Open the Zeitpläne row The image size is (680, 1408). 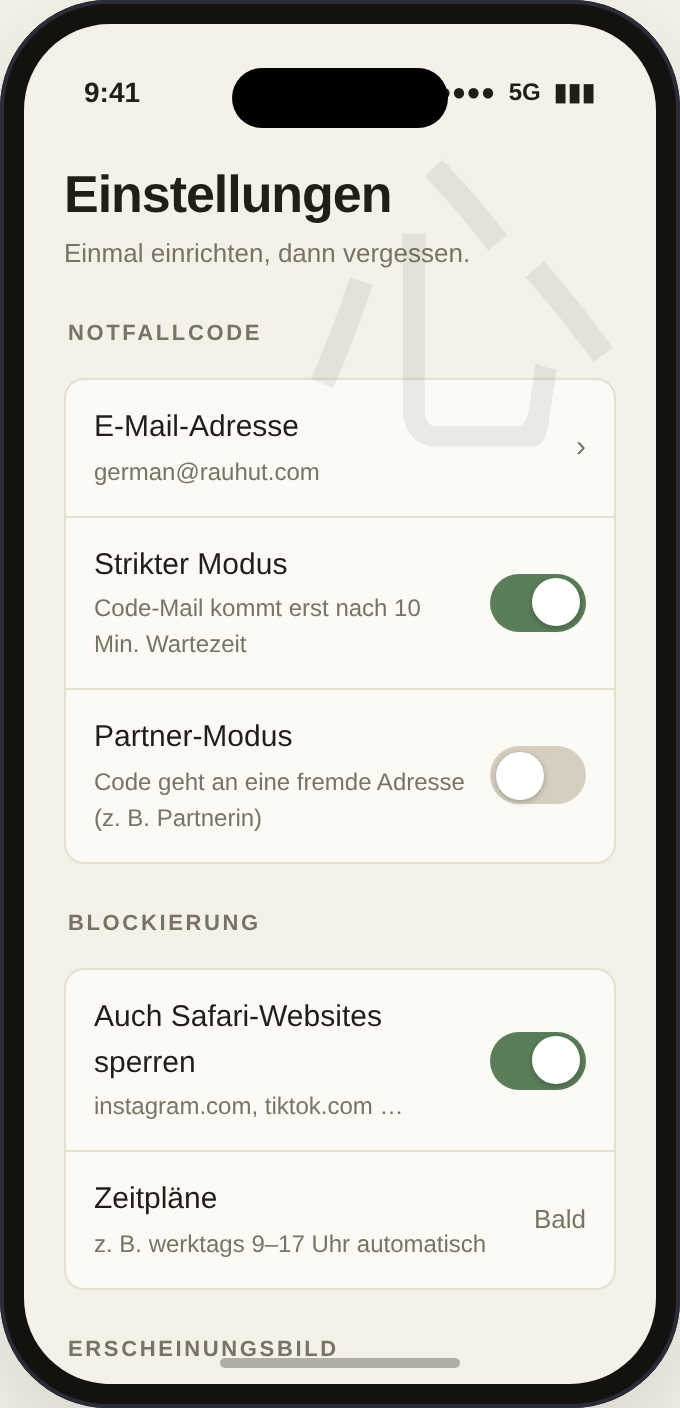click(x=340, y=1220)
